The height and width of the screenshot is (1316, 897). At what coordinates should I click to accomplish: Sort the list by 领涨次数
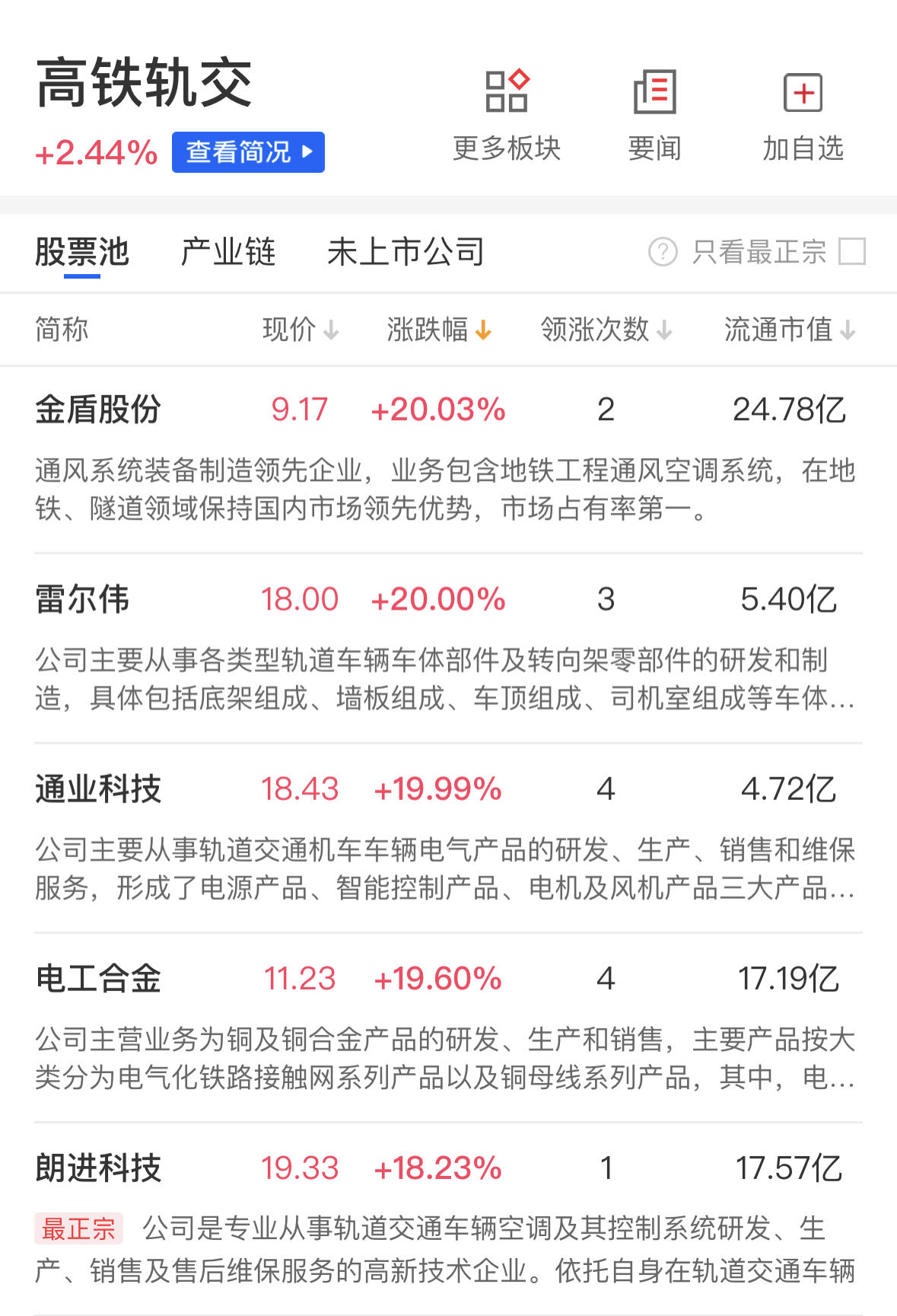click(606, 330)
